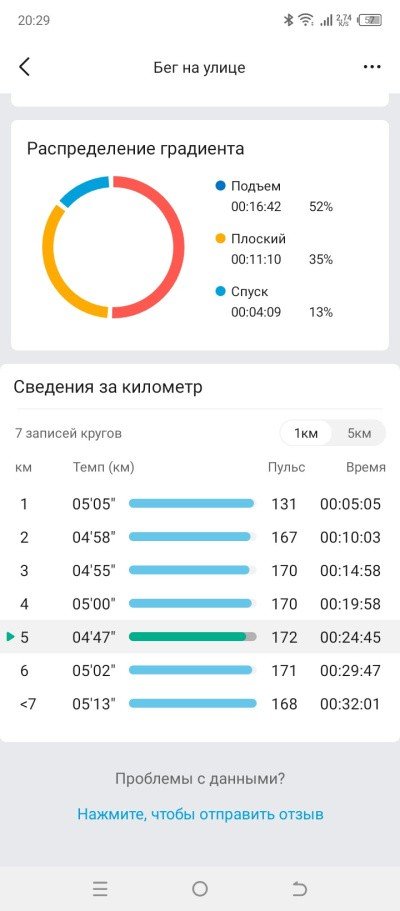The image size is (400, 911).
Task: Select kilometer 3 lap row
Action: click(x=200, y=571)
